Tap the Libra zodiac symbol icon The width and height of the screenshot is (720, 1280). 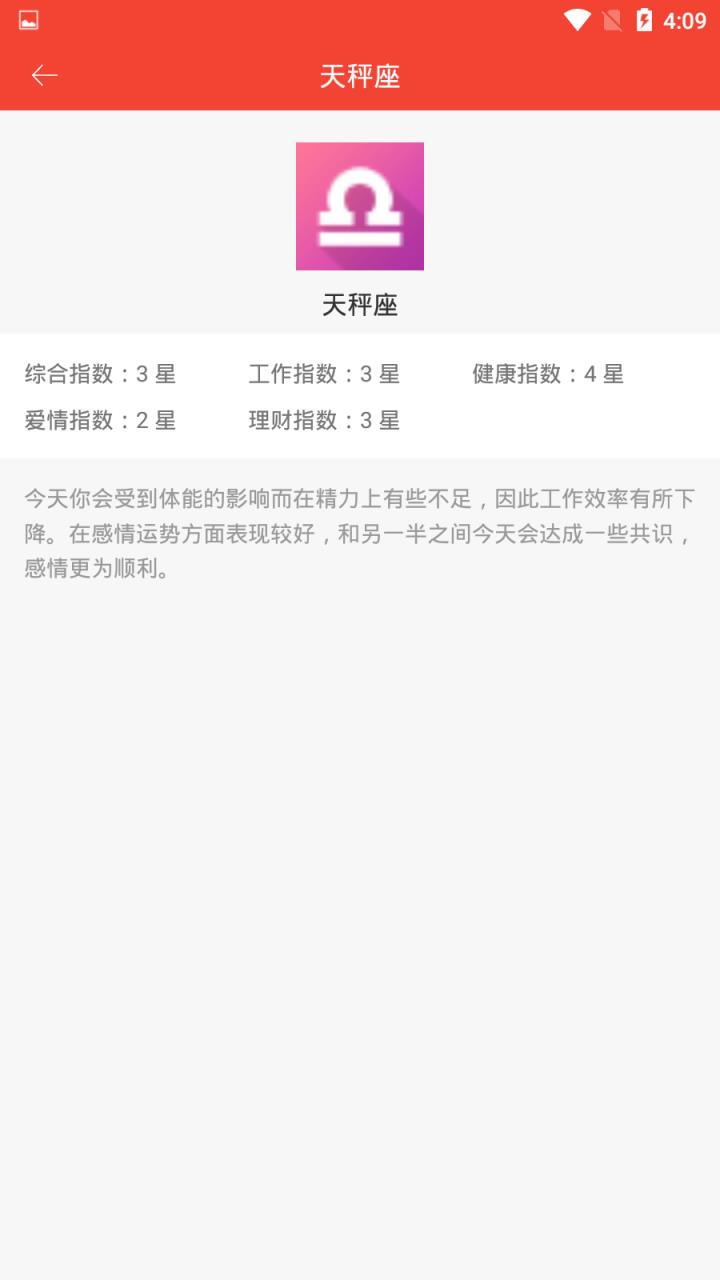click(360, 205)
